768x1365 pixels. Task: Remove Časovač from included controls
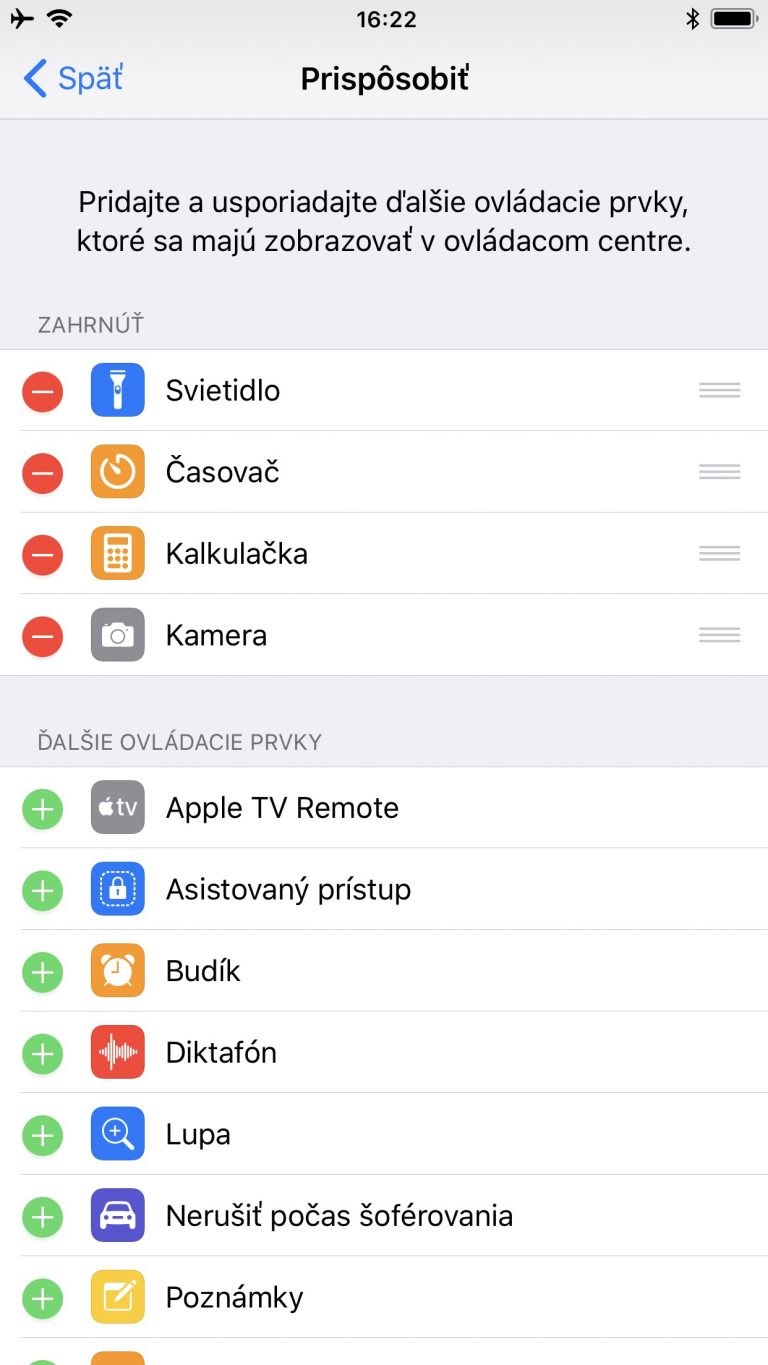(x=42, y=472)
